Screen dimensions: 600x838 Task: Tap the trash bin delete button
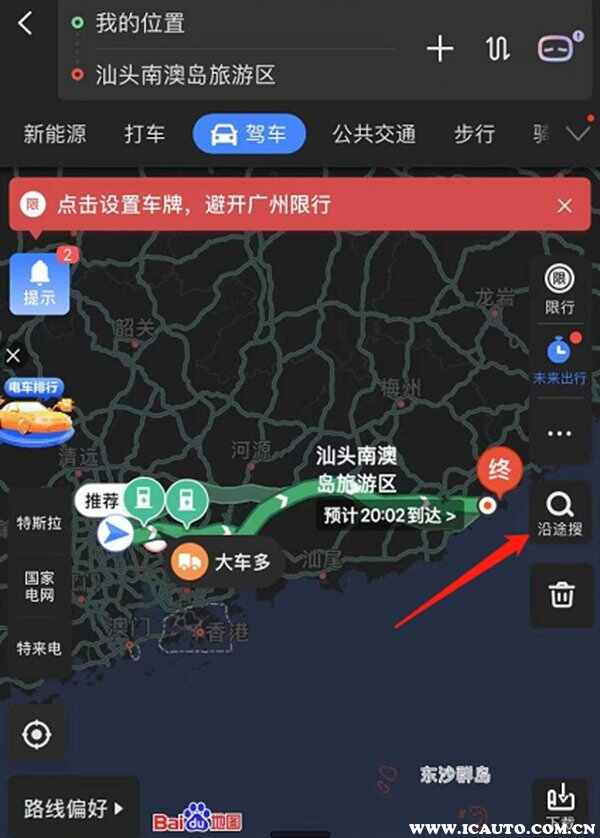(560, 596)
